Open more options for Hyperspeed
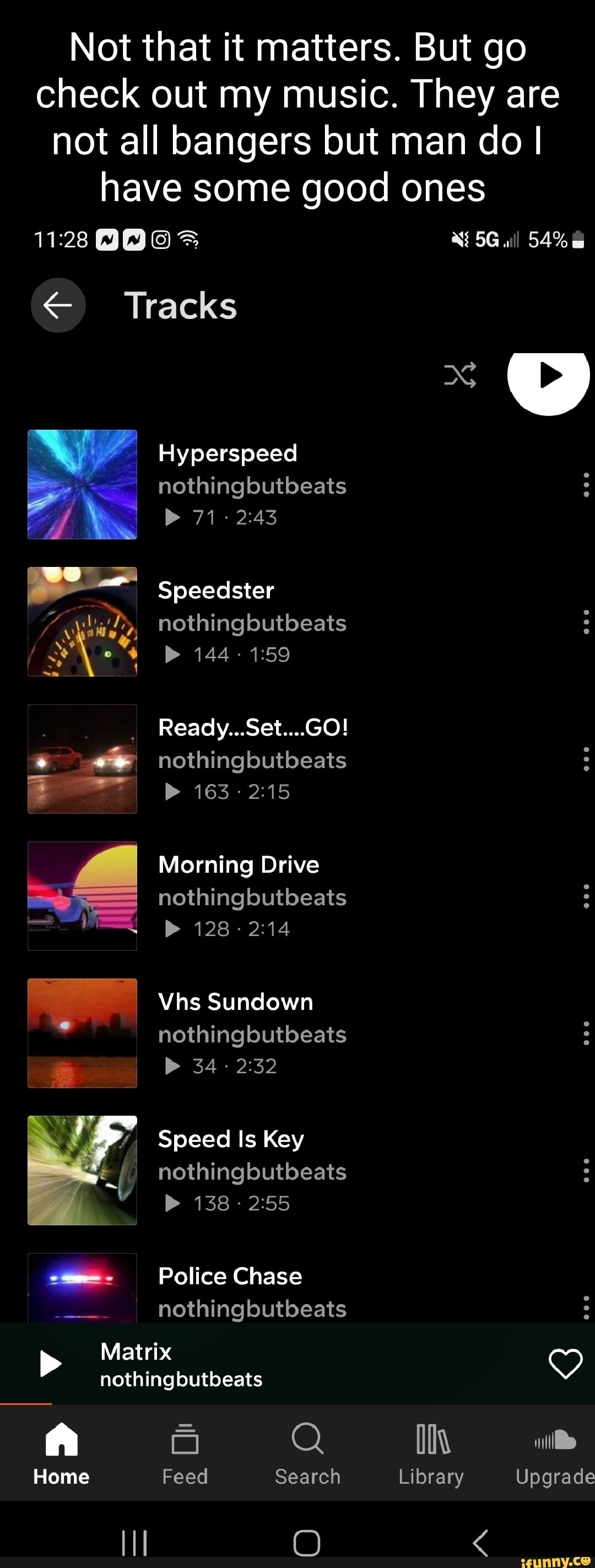The image size is (595, 1568). click(585, 484)
